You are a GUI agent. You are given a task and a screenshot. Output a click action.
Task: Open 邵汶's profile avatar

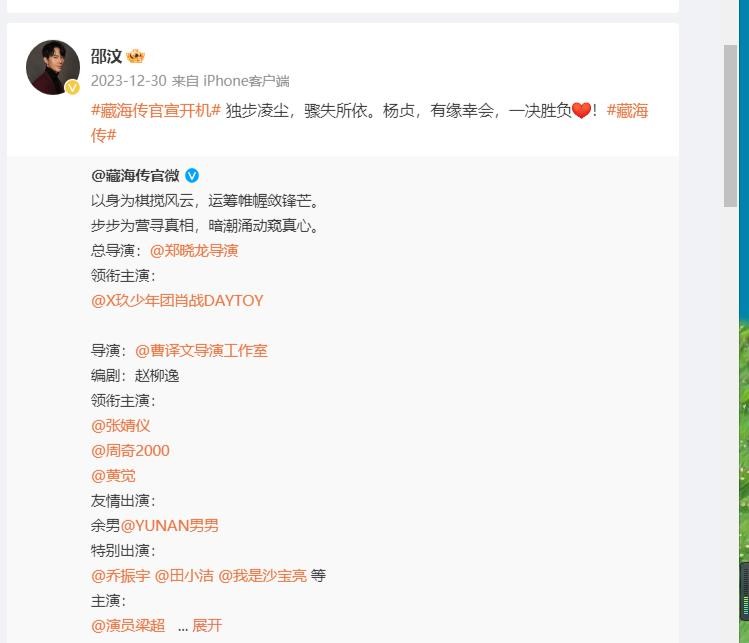coord(53,67)
